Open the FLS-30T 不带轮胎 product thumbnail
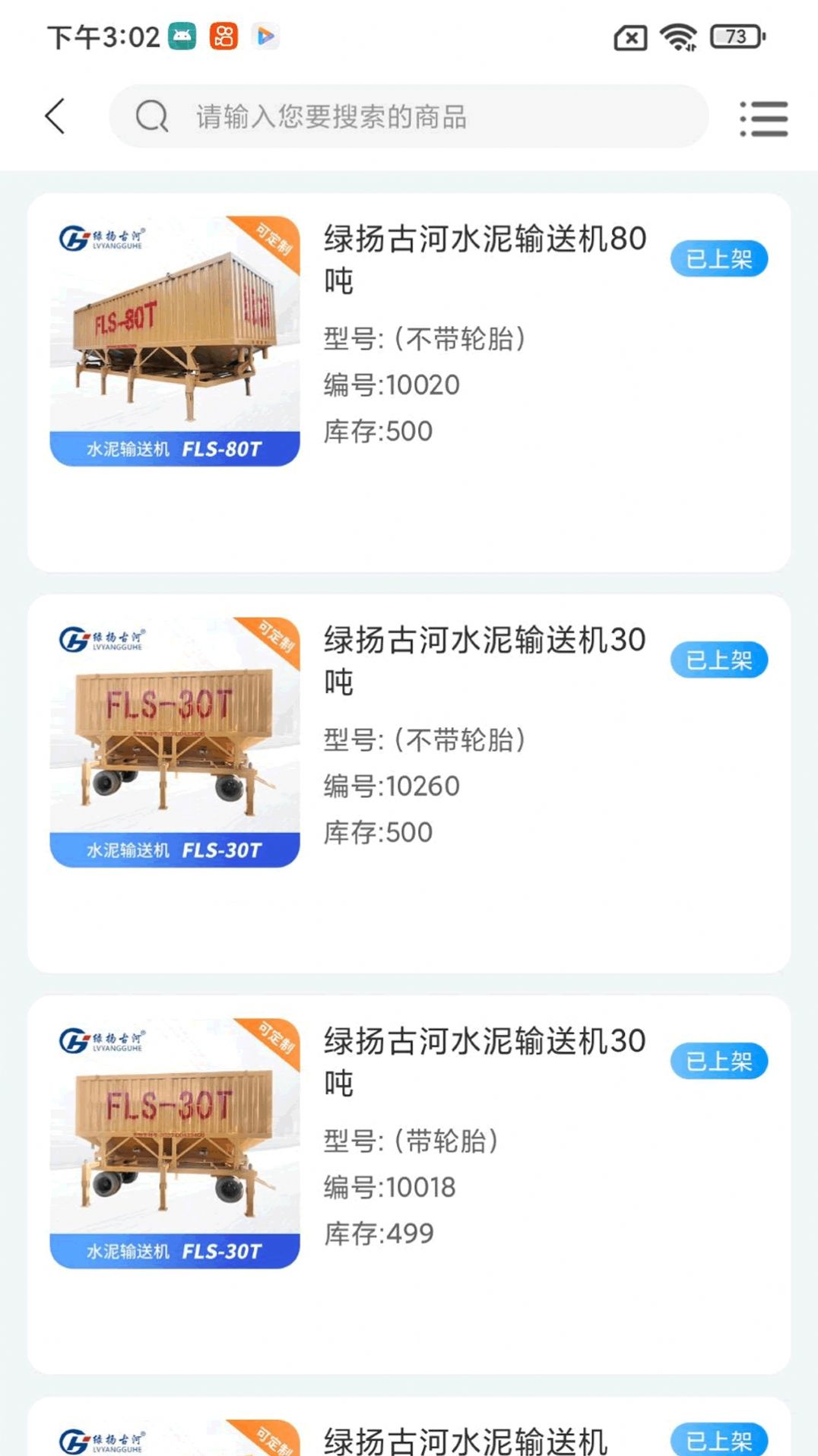818x1456 pixels. [x=175, y=741]
